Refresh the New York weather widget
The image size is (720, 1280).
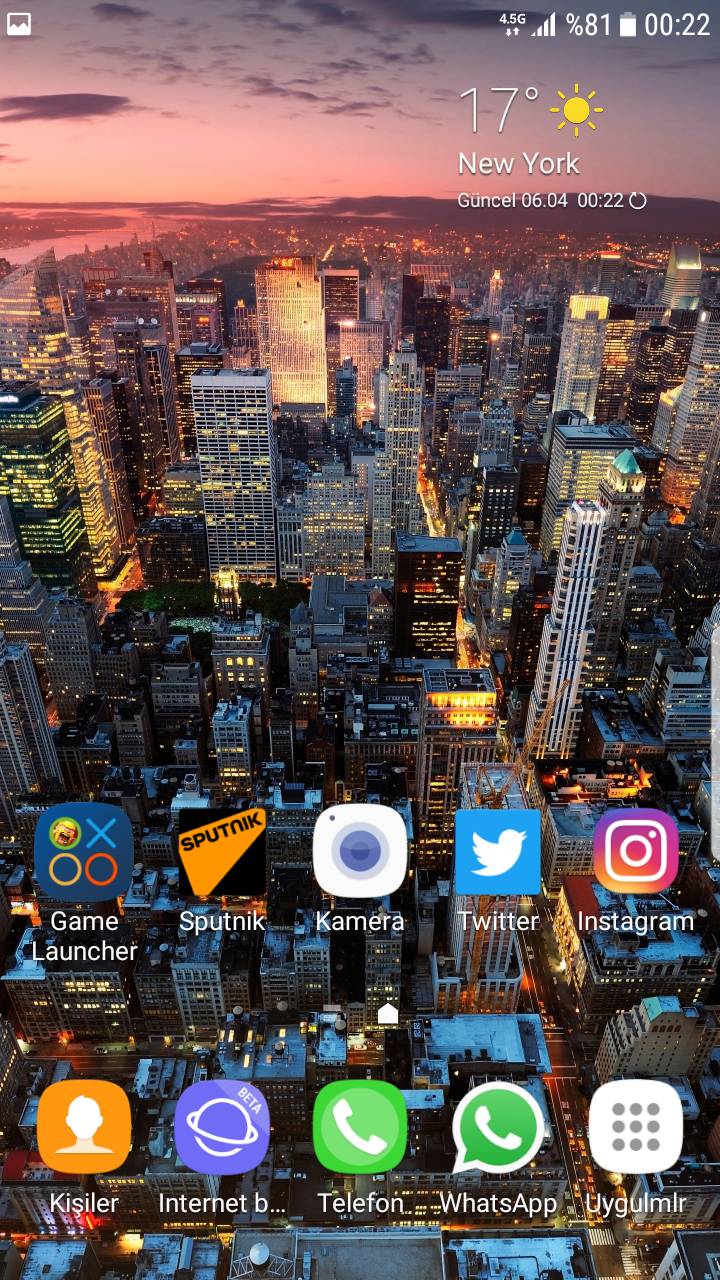[638, 200]
